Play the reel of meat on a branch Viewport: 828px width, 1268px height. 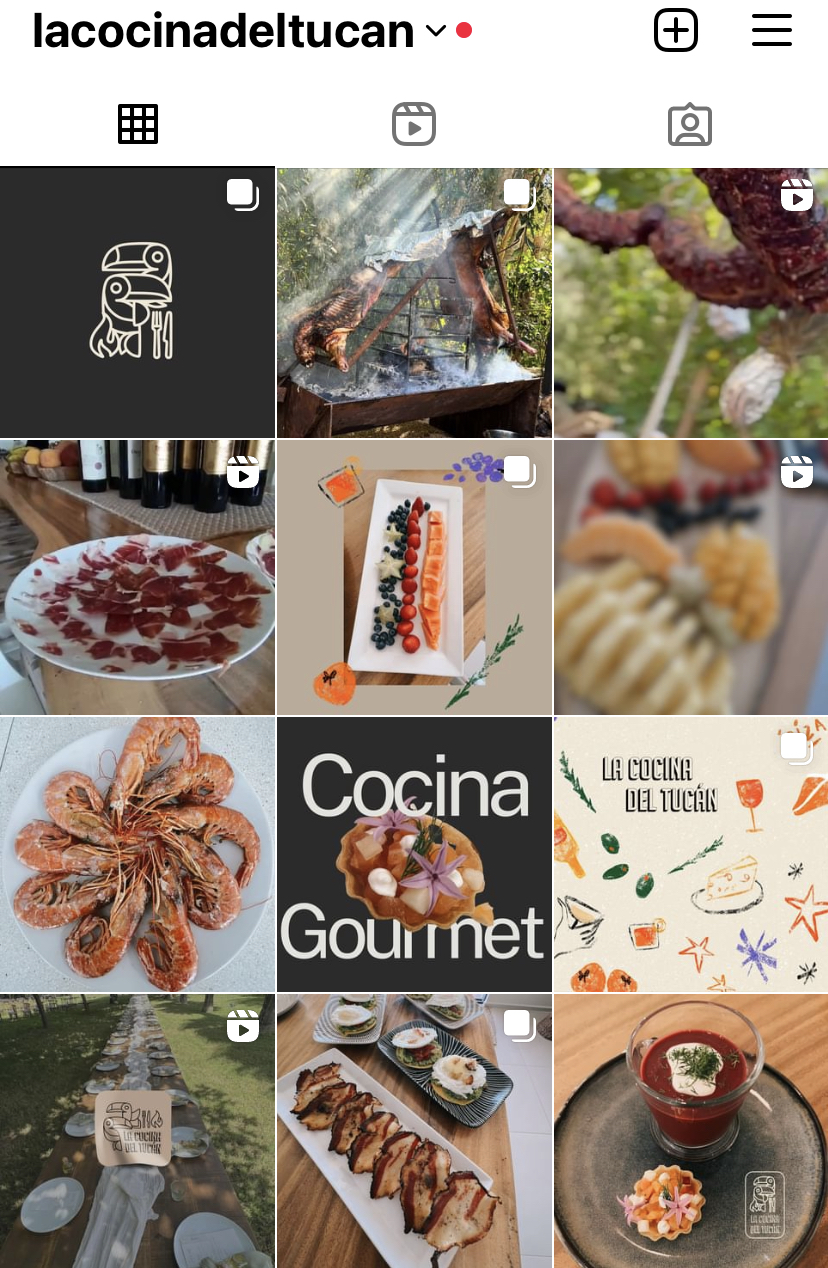(x=691, y=302)
